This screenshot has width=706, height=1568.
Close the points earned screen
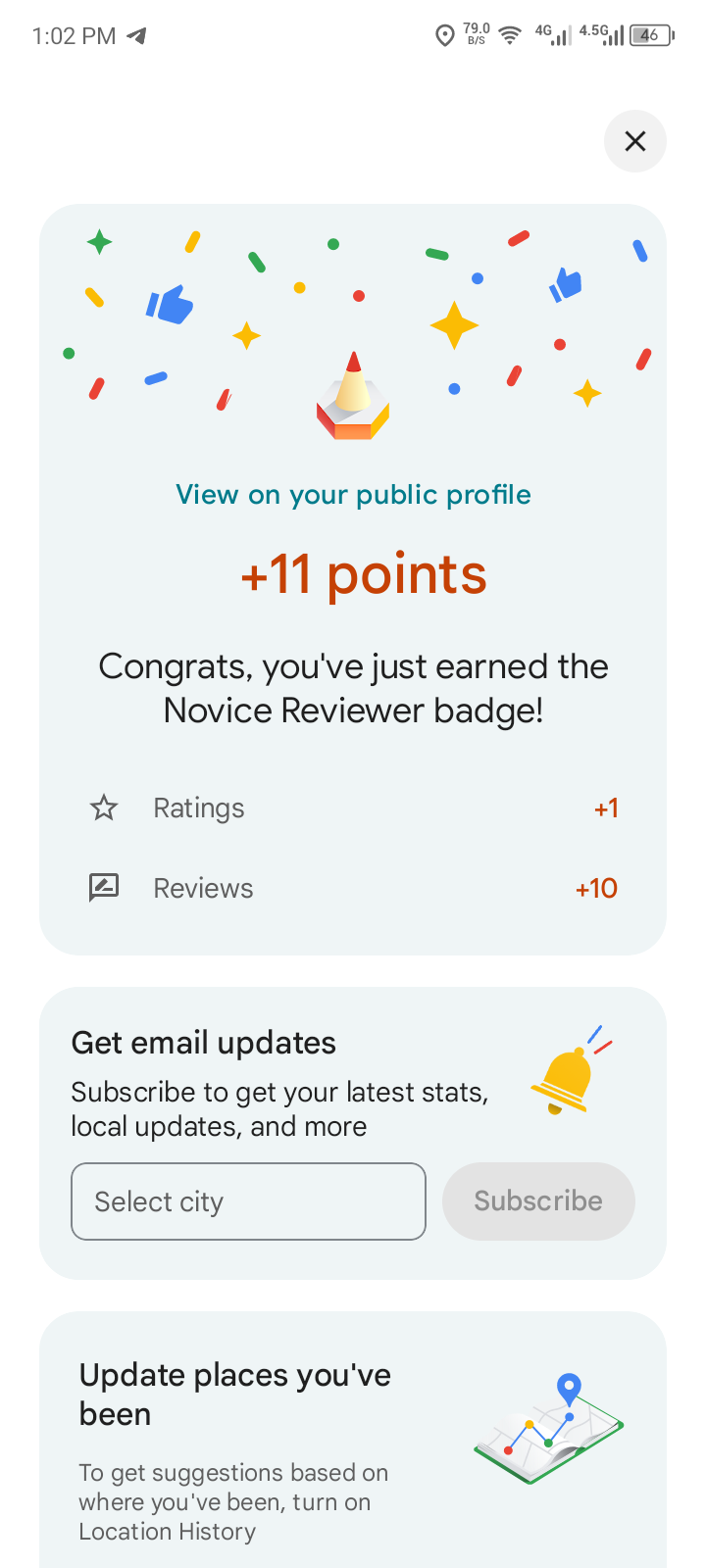pyautogui.click(x=635, y=141)
